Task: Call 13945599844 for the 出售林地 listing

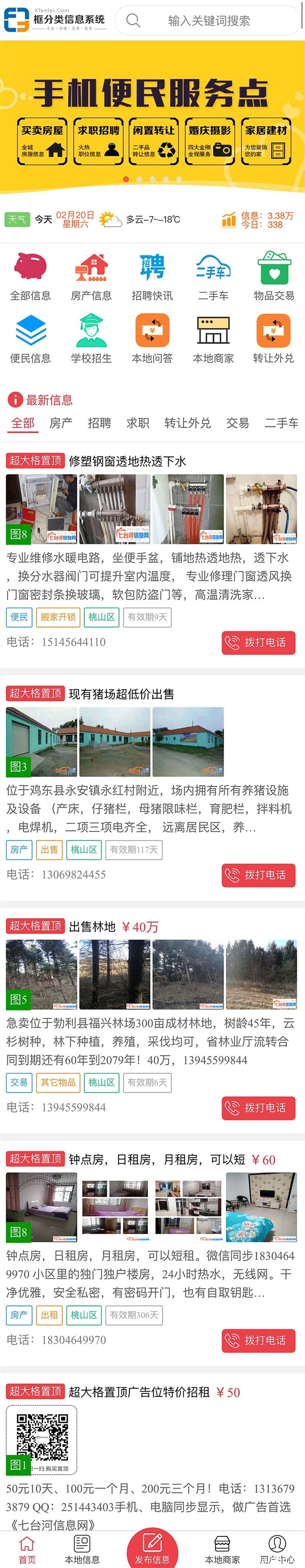Action: 258,1108
